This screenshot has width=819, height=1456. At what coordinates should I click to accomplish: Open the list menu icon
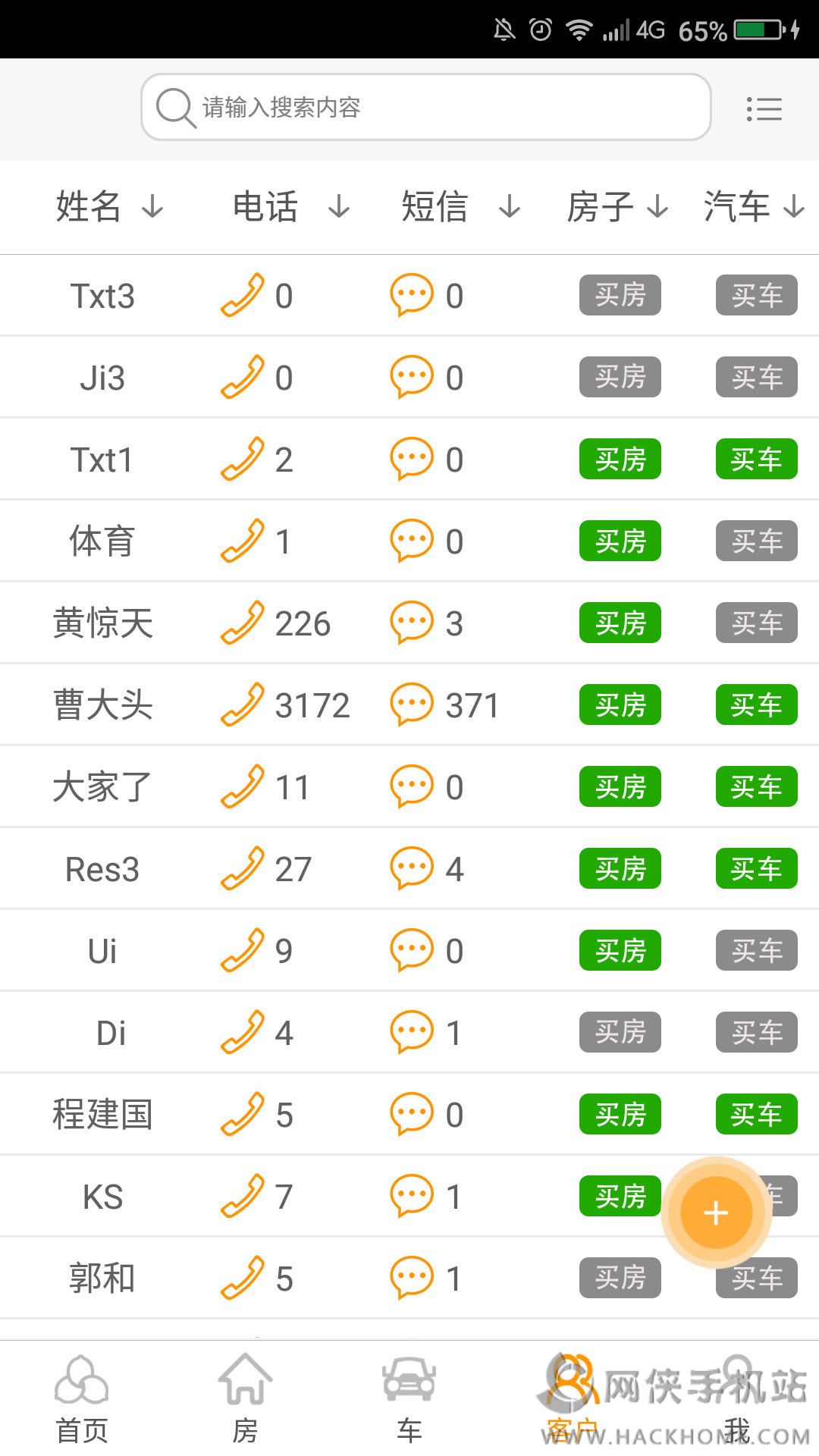(764, 109)
